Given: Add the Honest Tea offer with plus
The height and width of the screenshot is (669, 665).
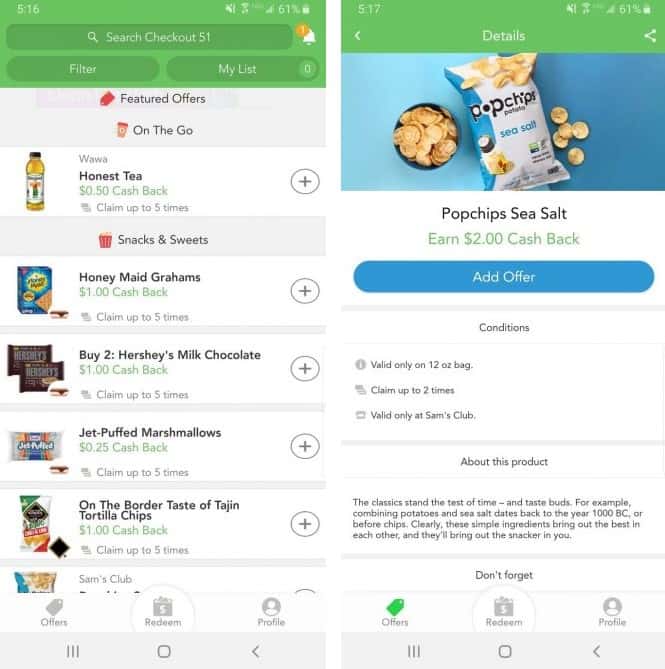Looking at the screenshot, I should point(304,181).
